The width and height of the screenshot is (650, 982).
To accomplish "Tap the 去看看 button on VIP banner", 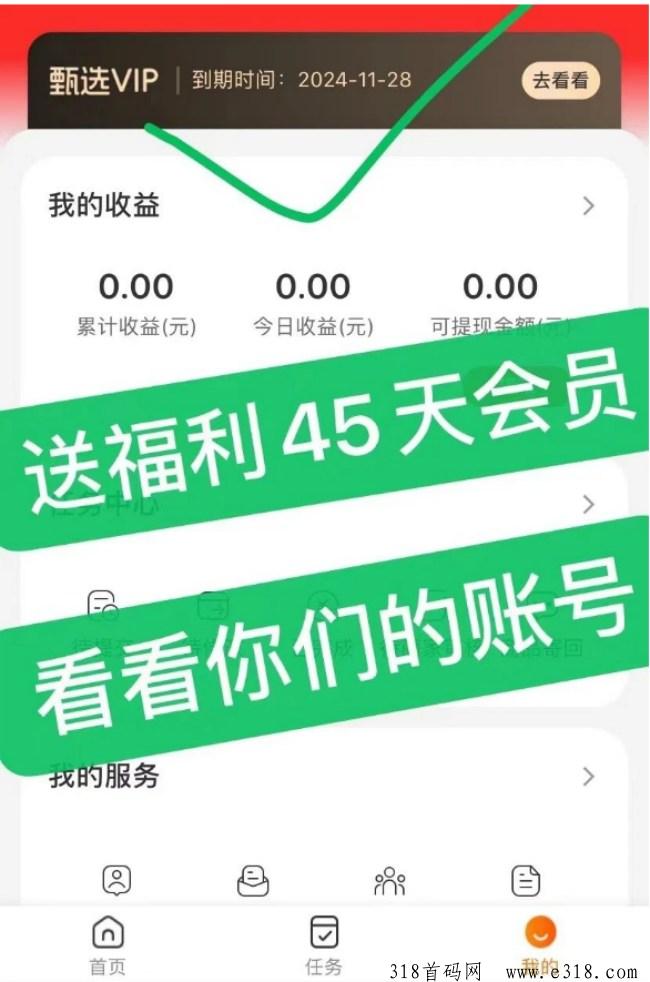I will pos(560,82).
